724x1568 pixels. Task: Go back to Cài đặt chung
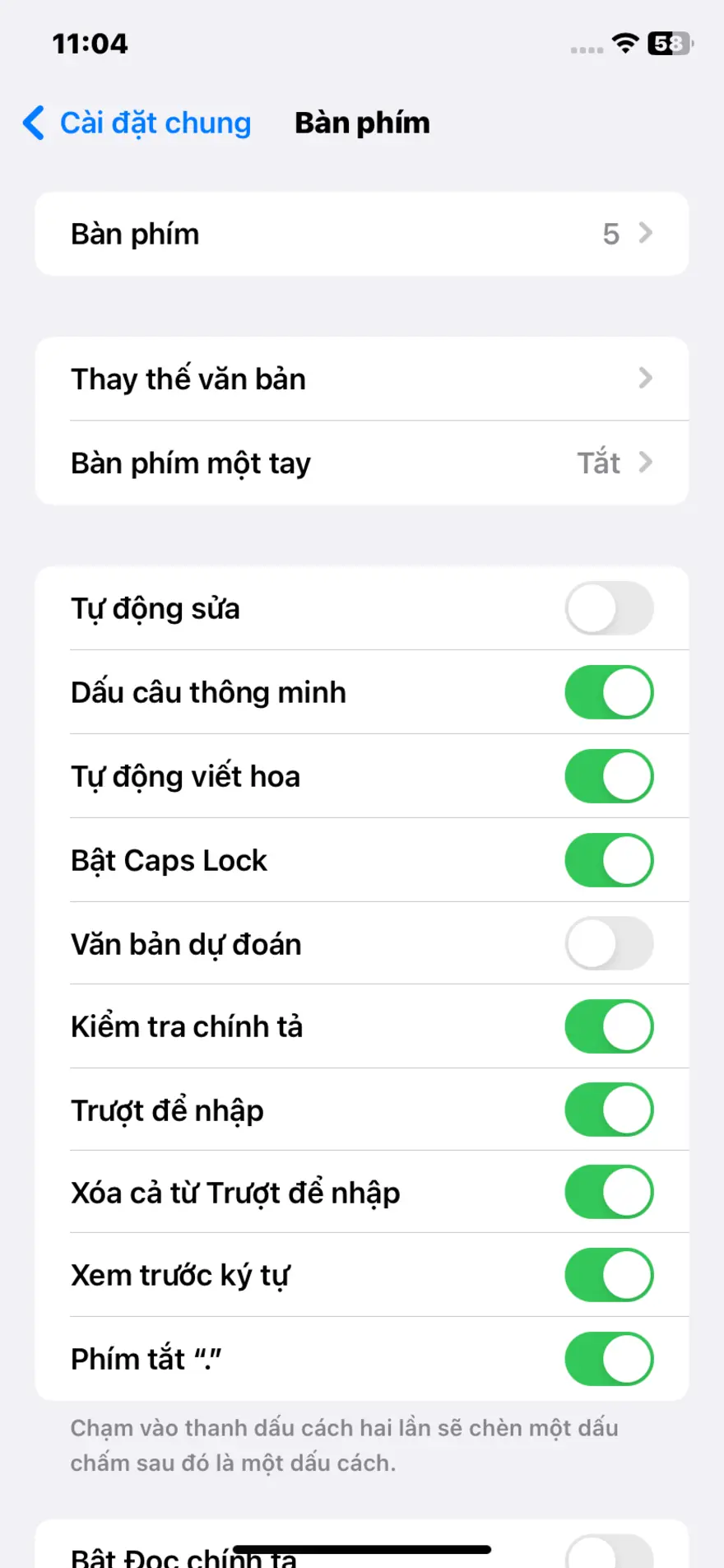(136, 123)
